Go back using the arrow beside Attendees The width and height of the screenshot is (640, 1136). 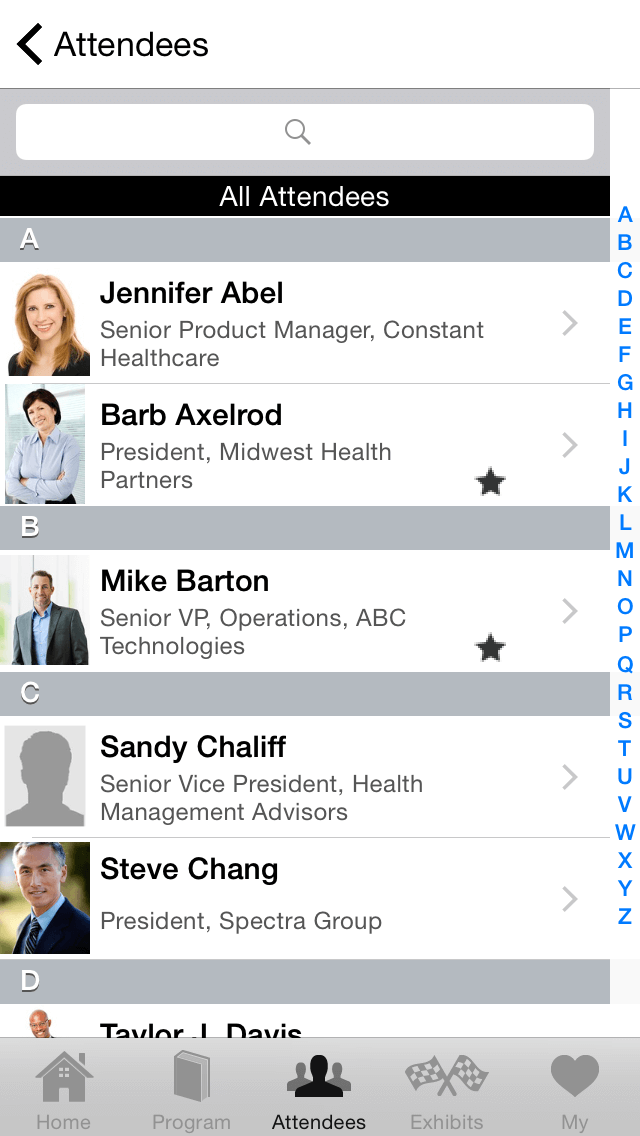tap(30, 44)
